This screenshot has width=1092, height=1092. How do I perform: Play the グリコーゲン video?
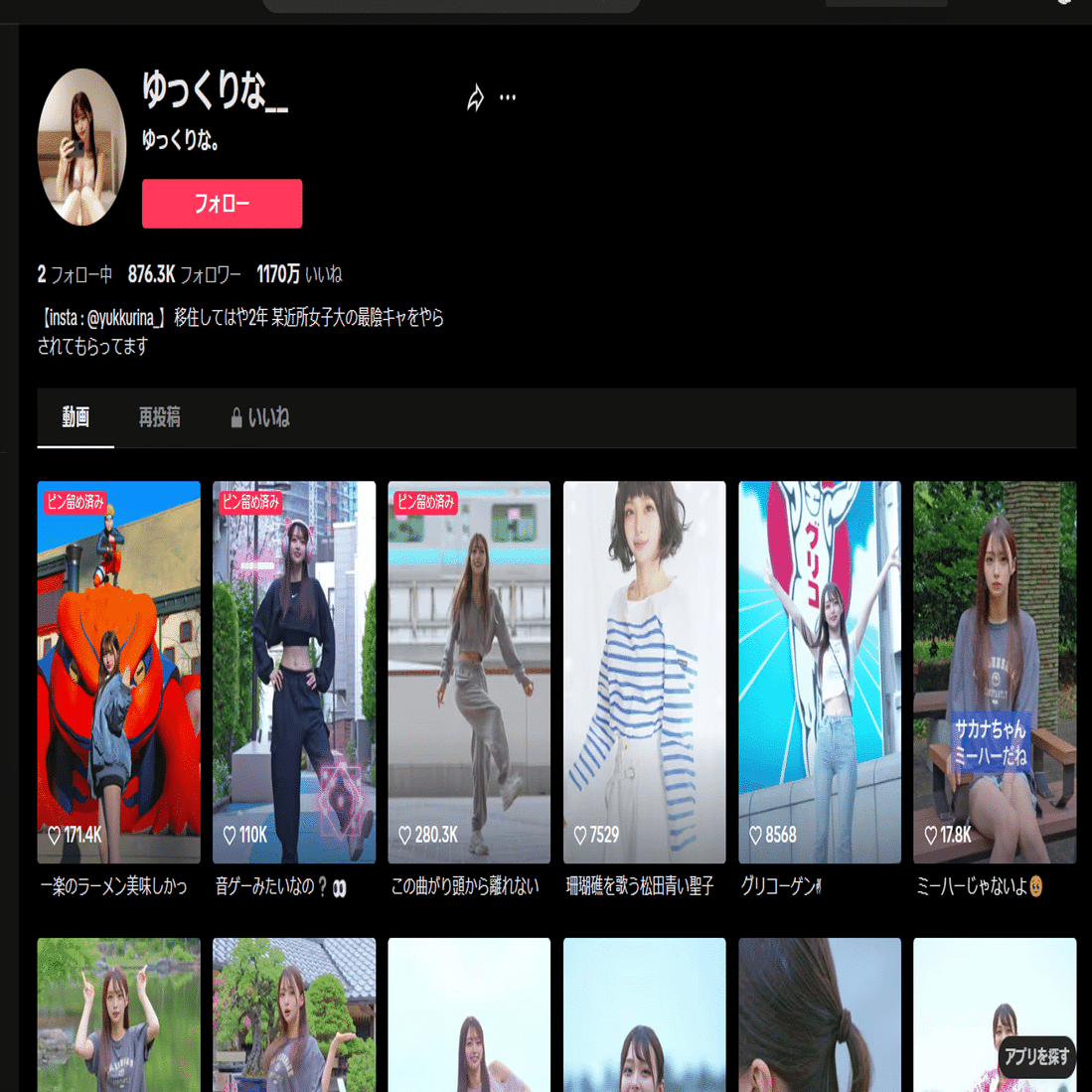[820, 672]
